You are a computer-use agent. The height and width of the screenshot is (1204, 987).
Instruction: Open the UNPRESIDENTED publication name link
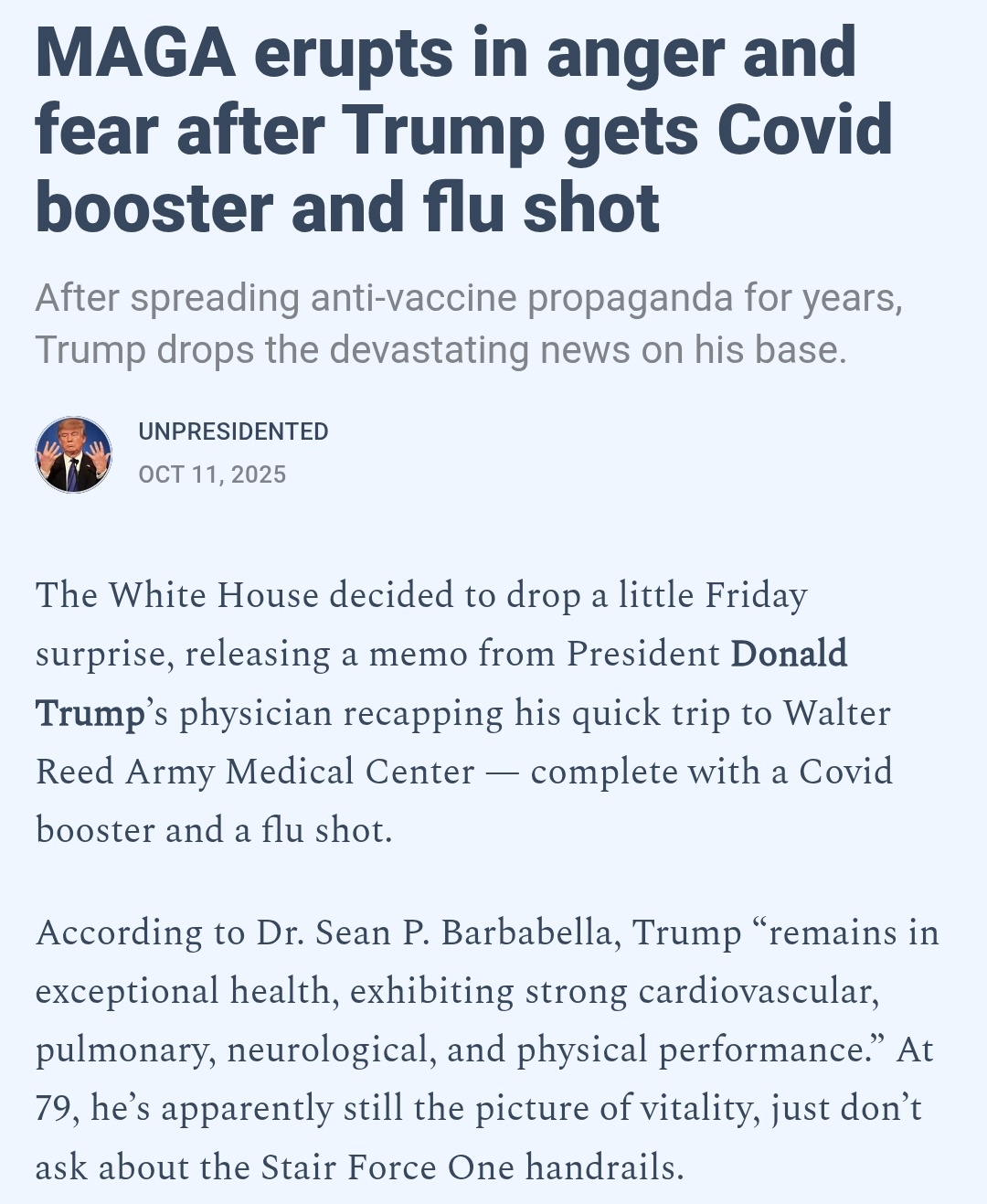pos(233,432)
